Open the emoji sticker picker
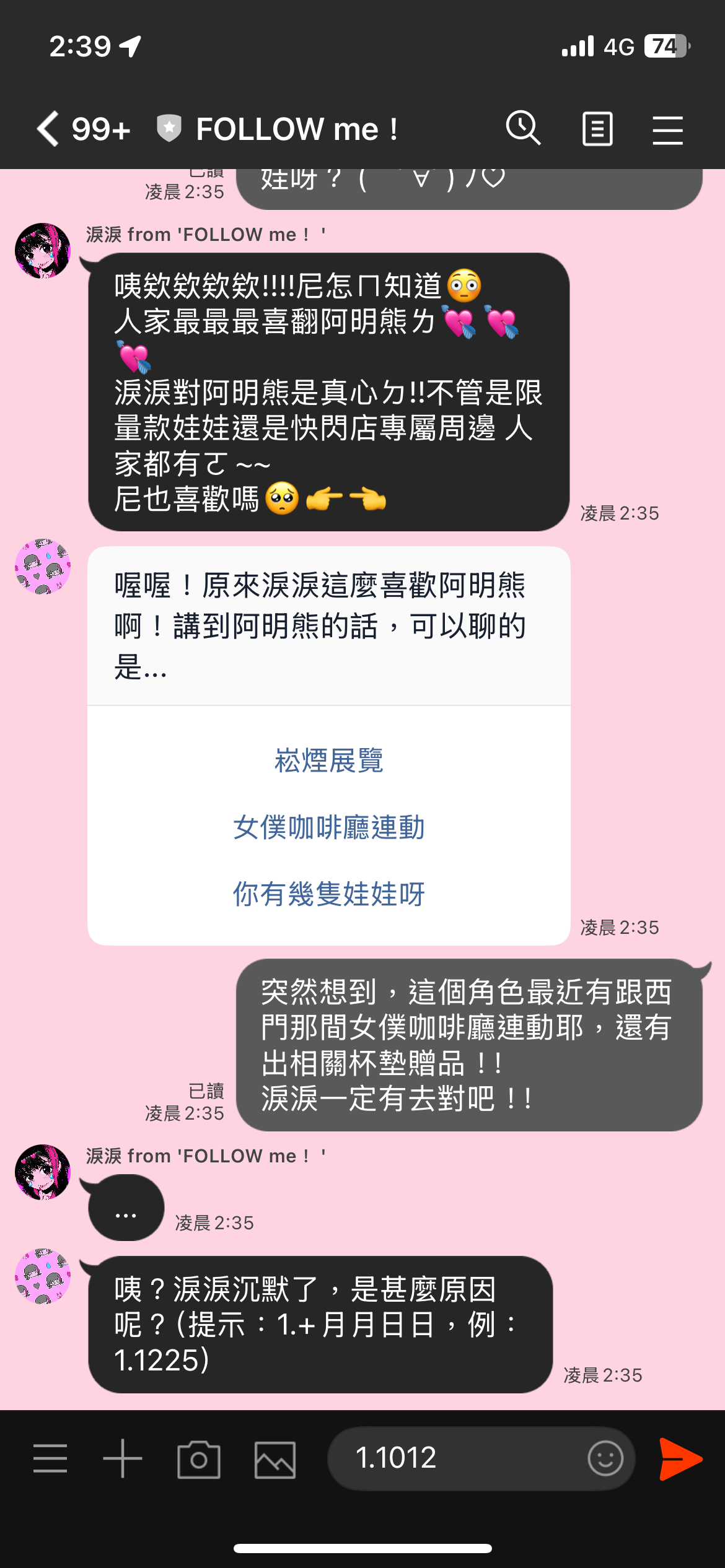The height and width of the screenshot is (1568, 725). click(605, 1458)
